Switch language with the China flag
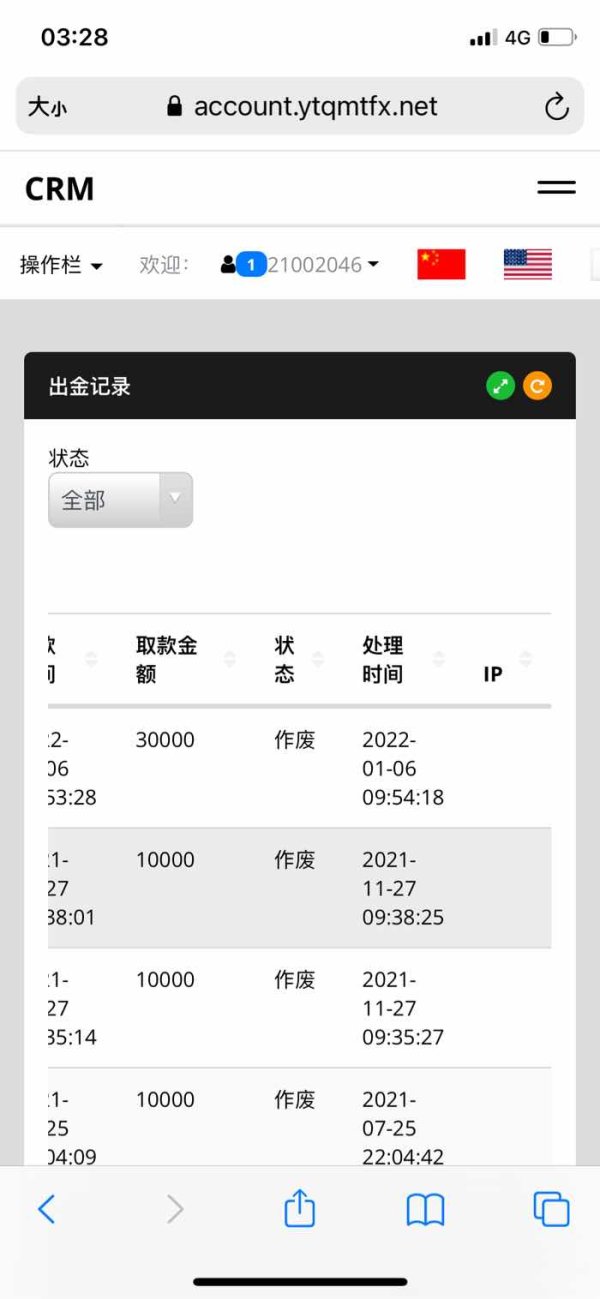 coord(441,264)
